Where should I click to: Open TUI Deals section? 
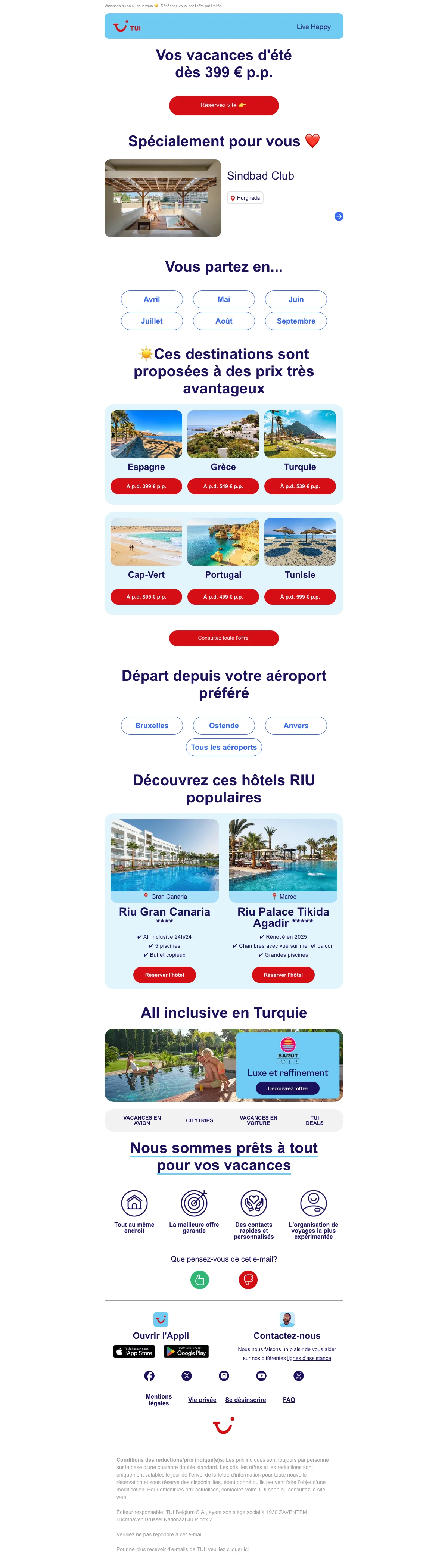(315, 1120)
